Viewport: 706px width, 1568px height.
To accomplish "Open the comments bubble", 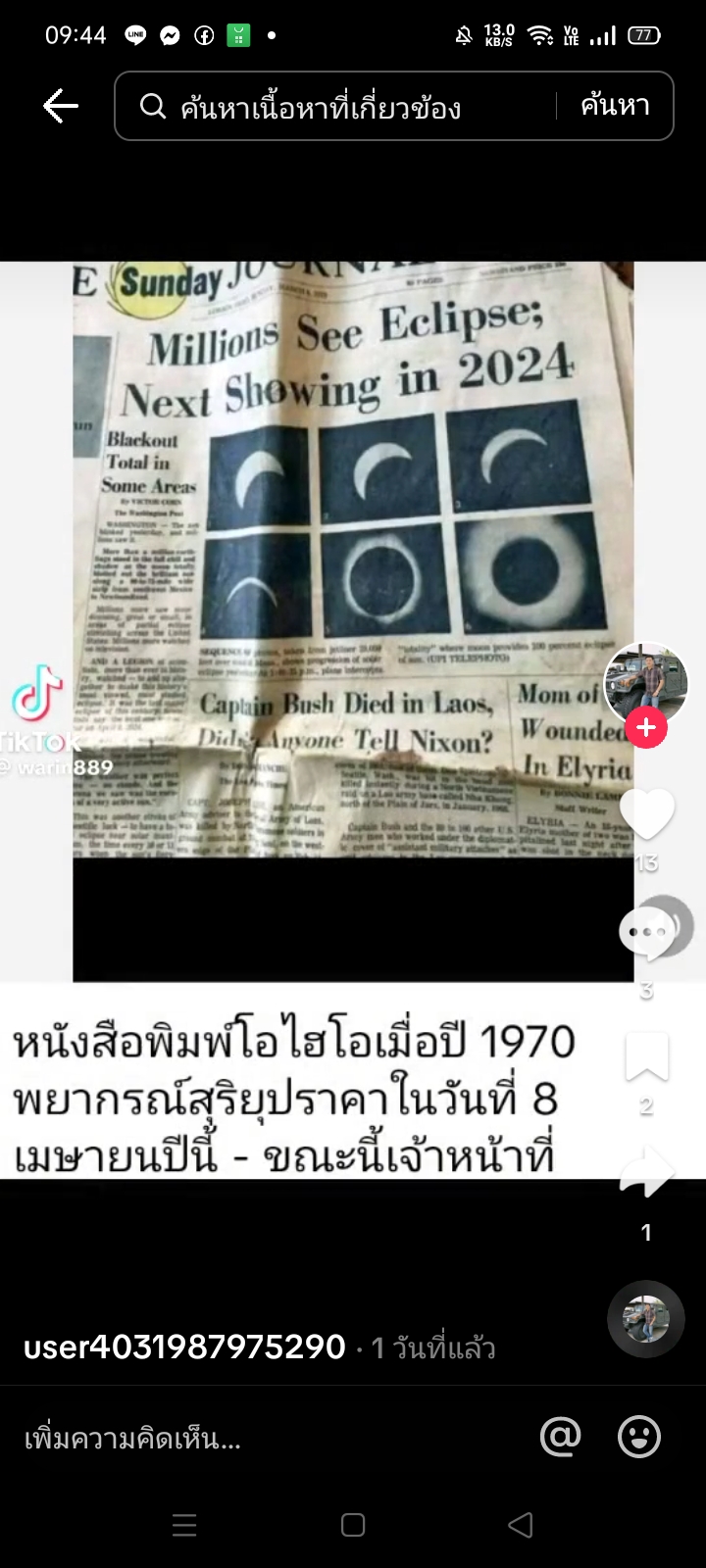I will coord(647,932).
